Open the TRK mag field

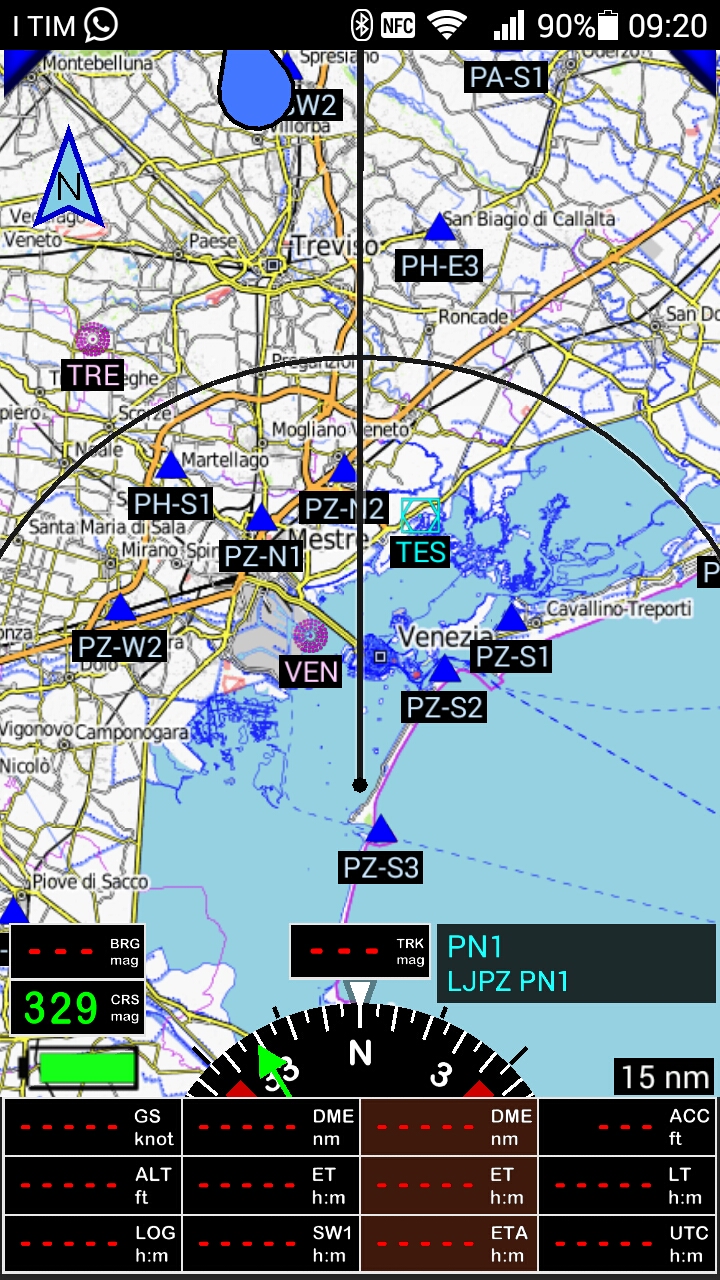click(360, 951)
